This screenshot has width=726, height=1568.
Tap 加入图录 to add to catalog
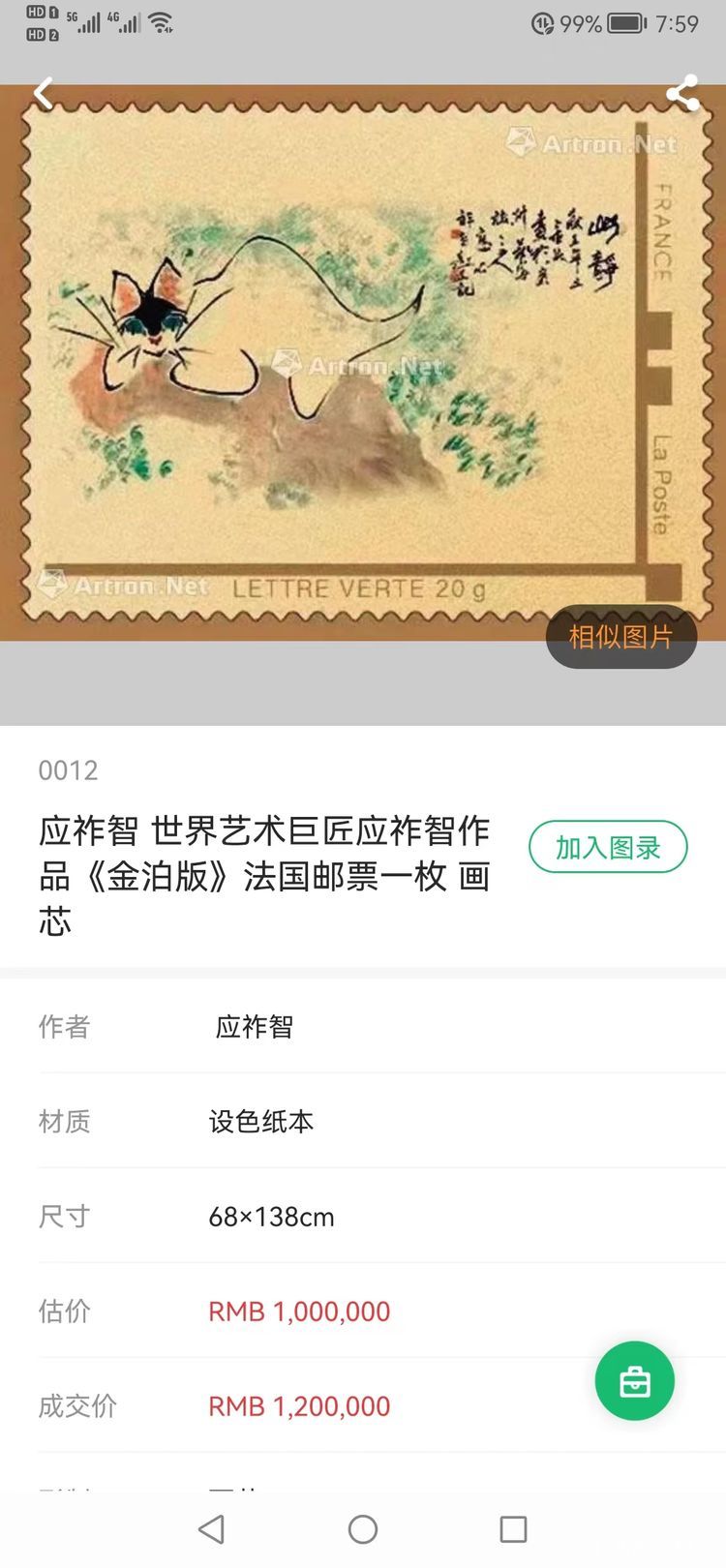(x=608, y=848)
